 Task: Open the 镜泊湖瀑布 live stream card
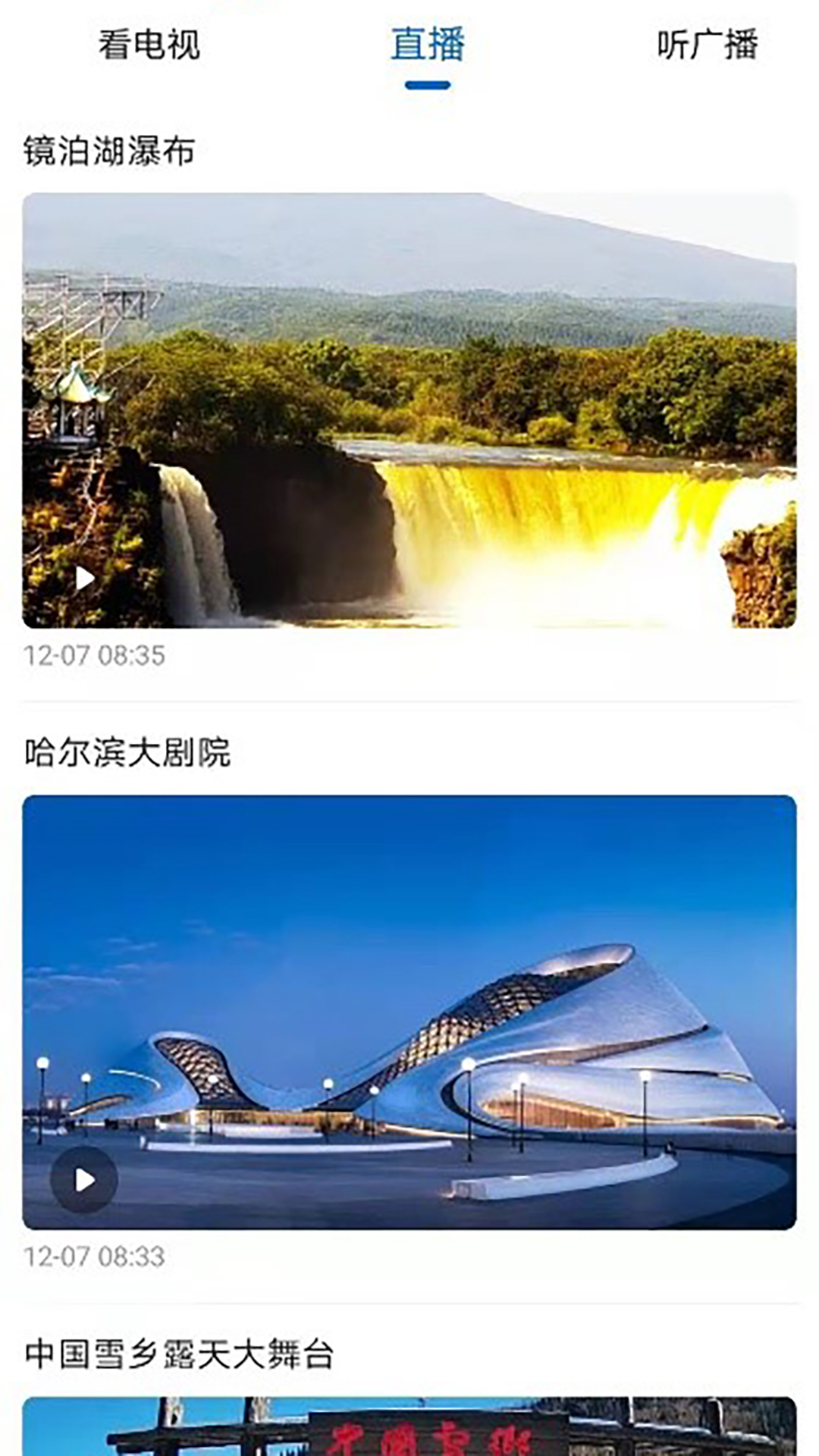pyautogui.click(x=409, y=410)
